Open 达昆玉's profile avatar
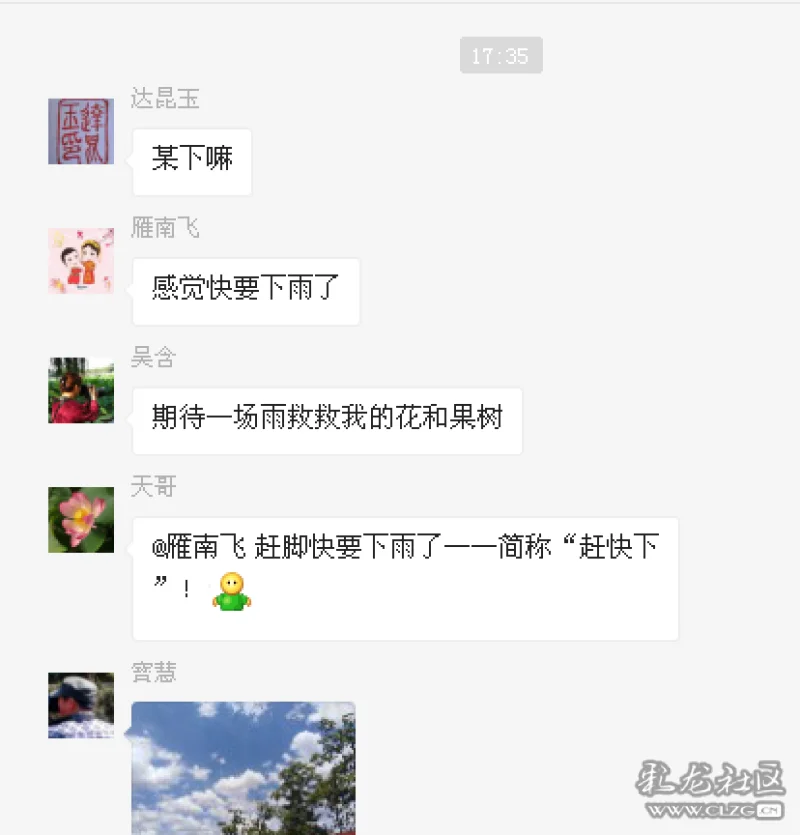The width and height of the screenshot is (800, 835). coord(81,131)
